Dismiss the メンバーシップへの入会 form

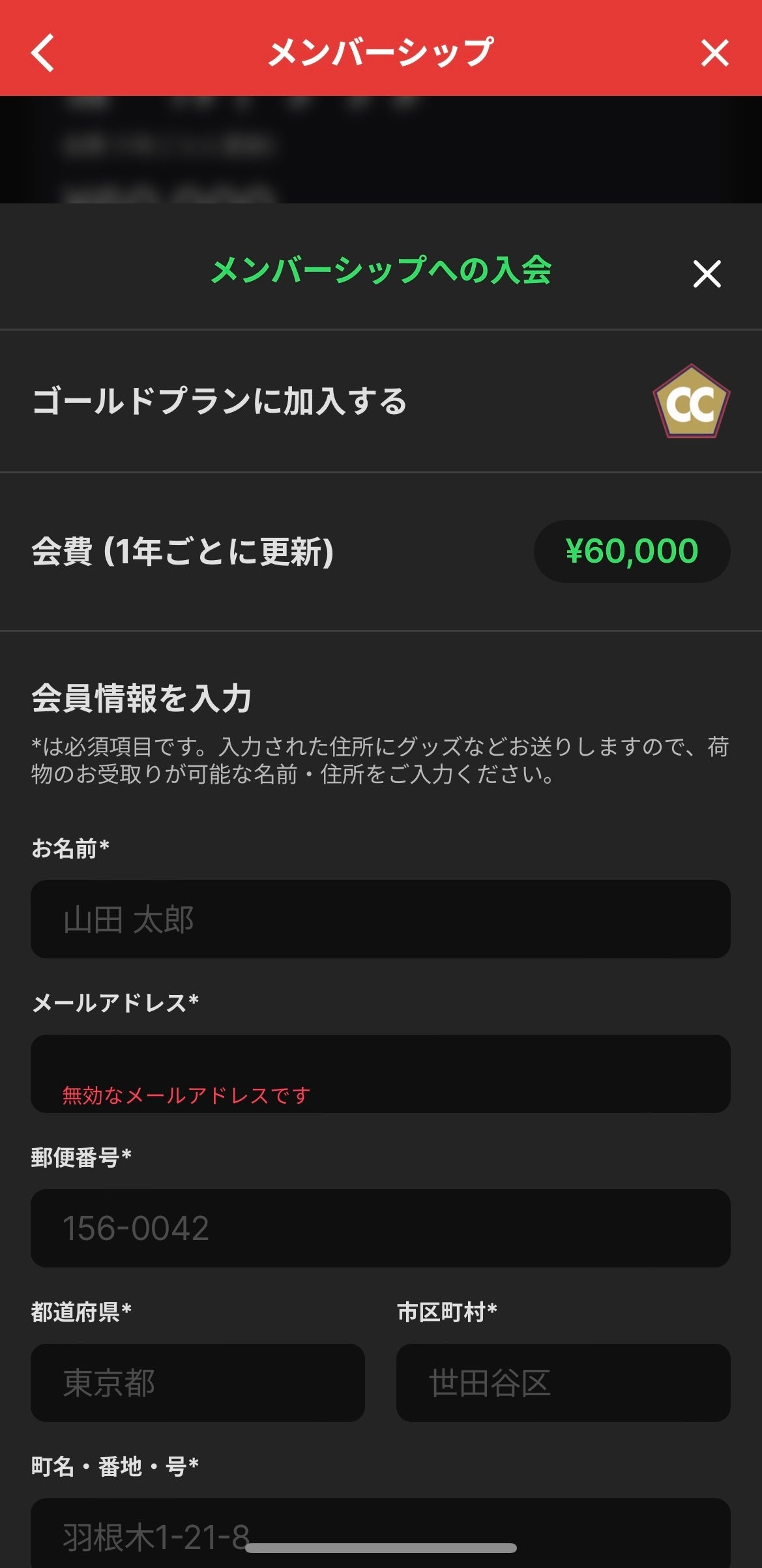tap(707, 274)
